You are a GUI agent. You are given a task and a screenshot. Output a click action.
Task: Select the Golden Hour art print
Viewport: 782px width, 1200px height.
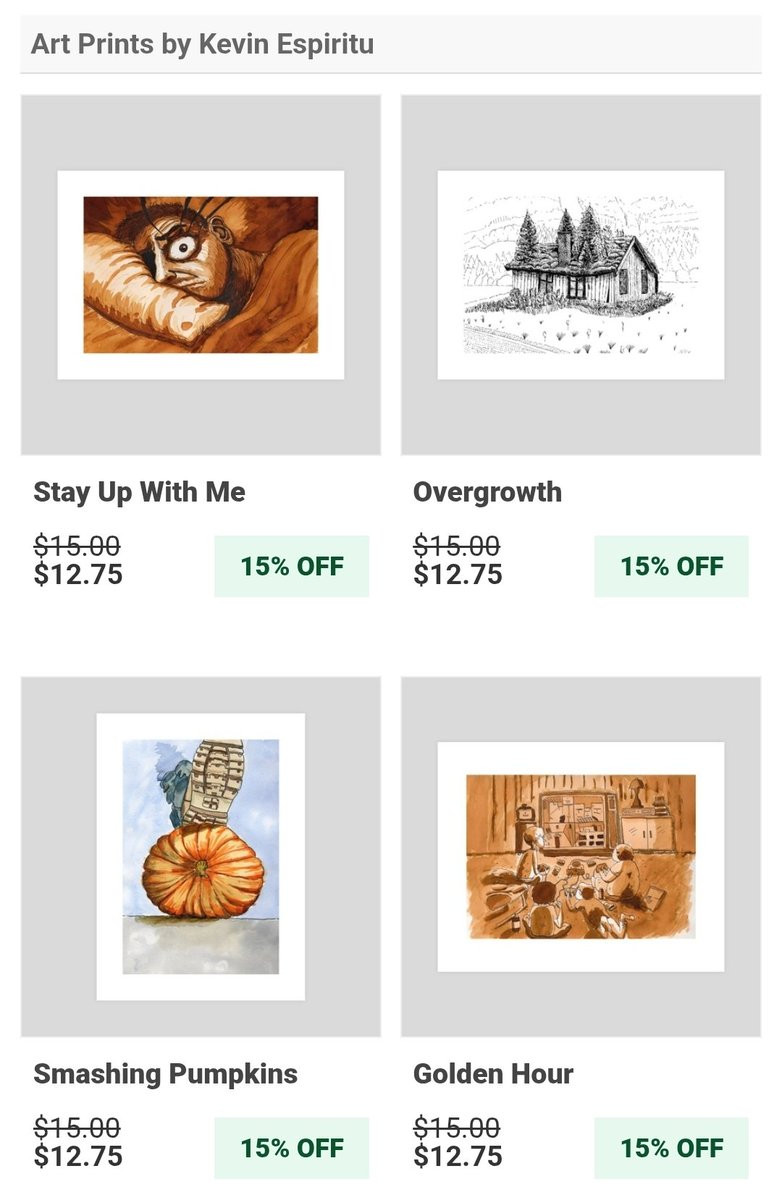(x=580, y=856)
